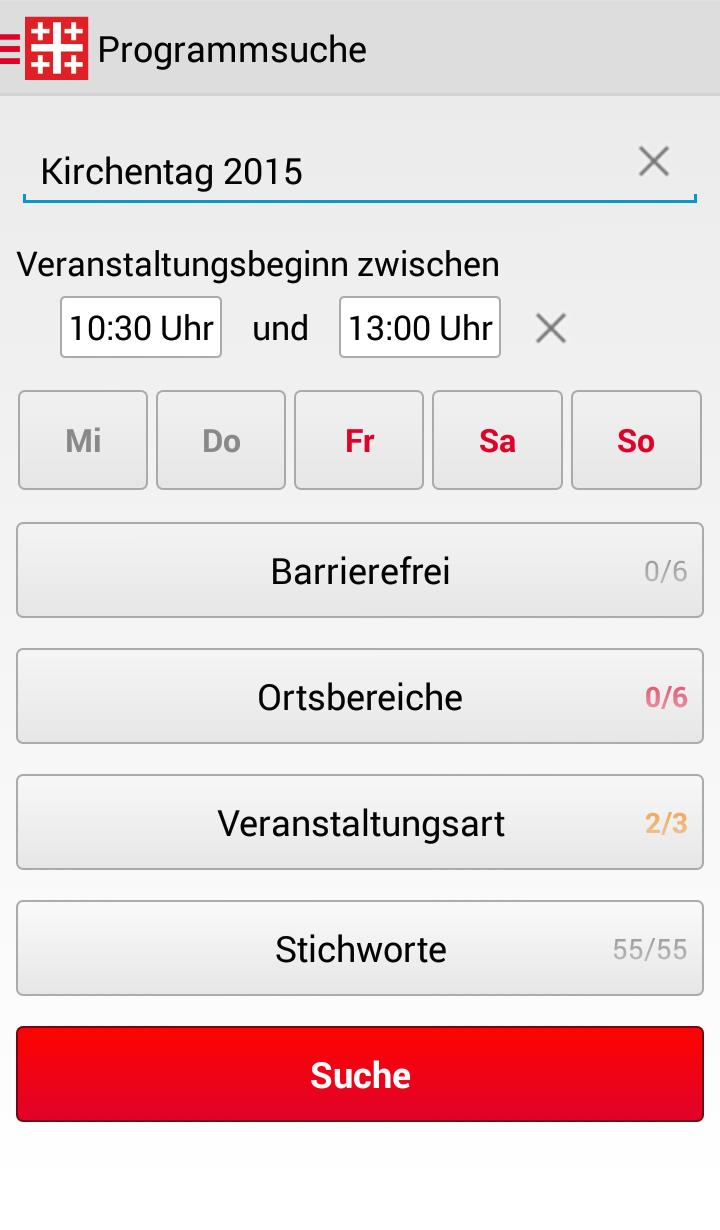Select the Kirchentag 2015 search input
Screen dimensions: 720x1230
(x=170, y=171)
